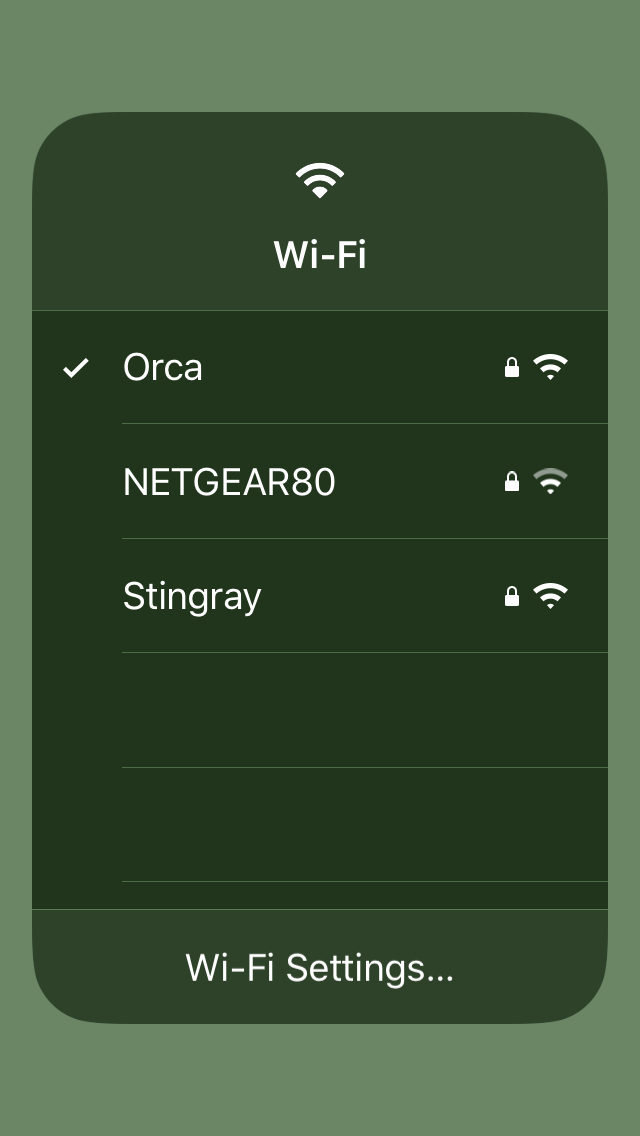
Task: Open Wi-Fi Settings
Action: (320, 967)
